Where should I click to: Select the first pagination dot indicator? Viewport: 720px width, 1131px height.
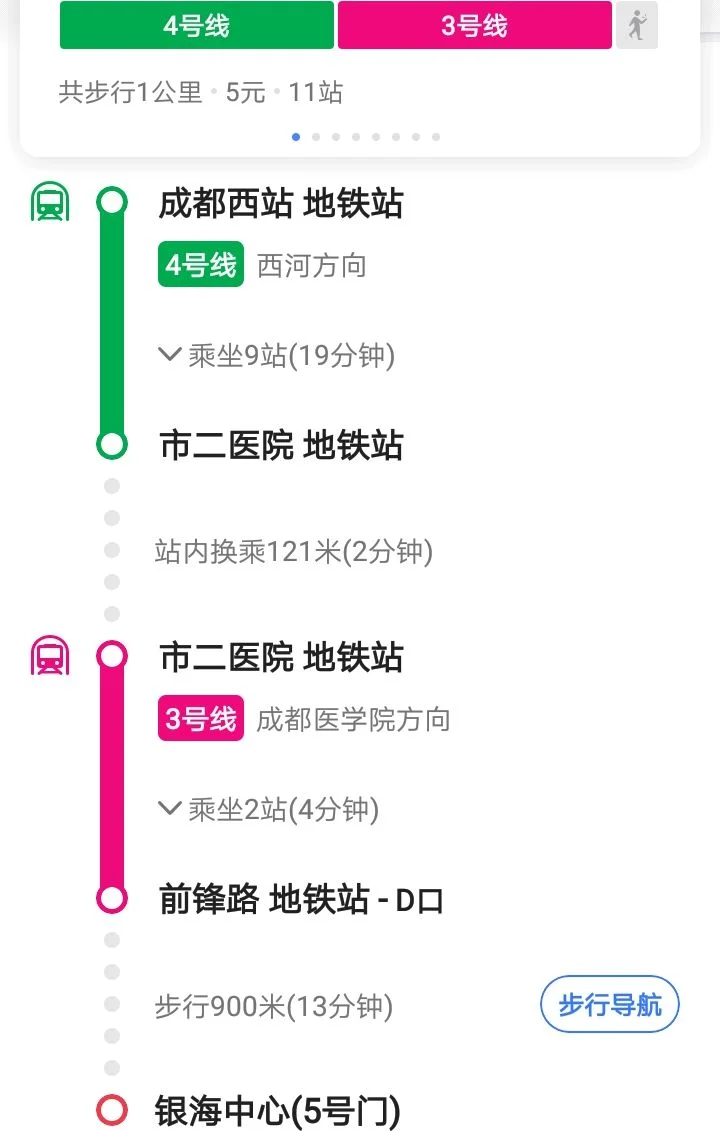pyautogui.click(x=295, y=137)
